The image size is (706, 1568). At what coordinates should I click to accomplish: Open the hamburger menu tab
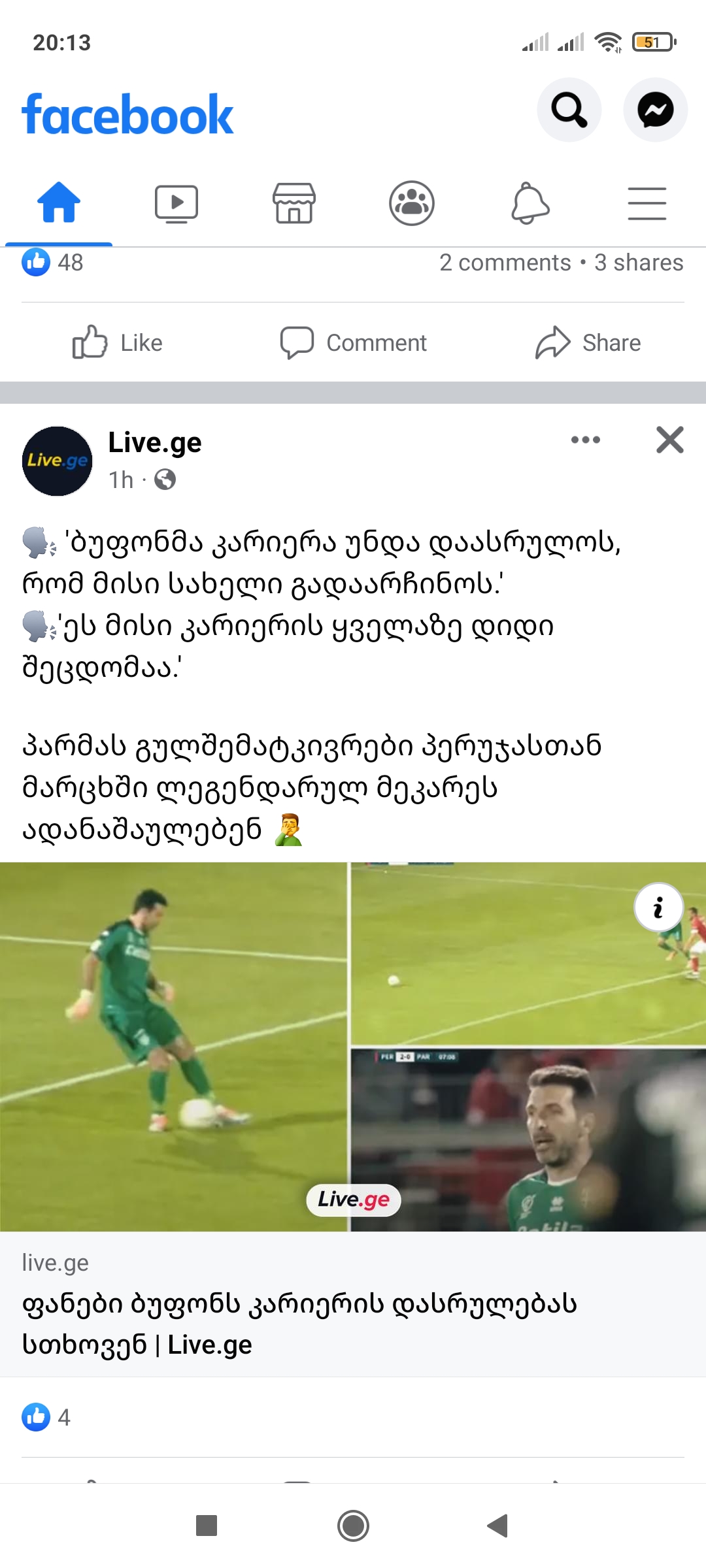647,203
